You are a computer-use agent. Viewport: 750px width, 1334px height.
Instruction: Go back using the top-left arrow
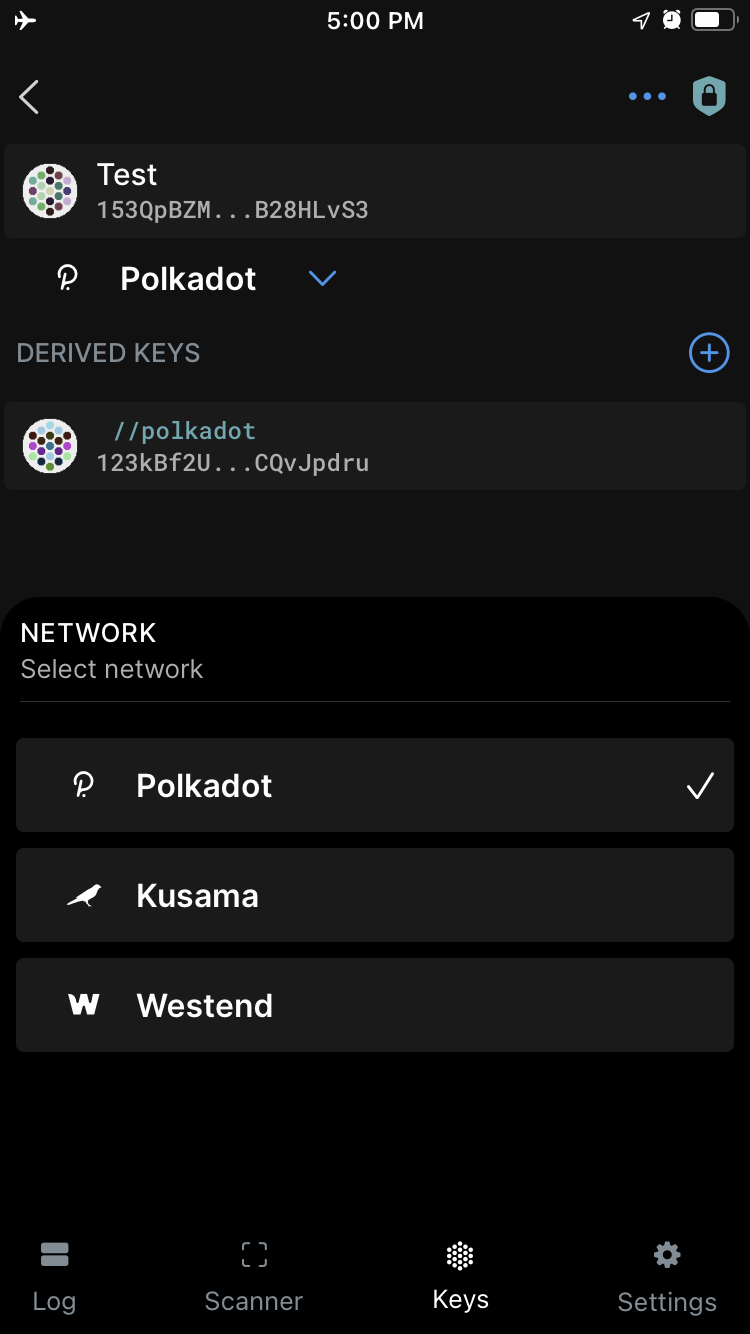[x=29, y=97]
